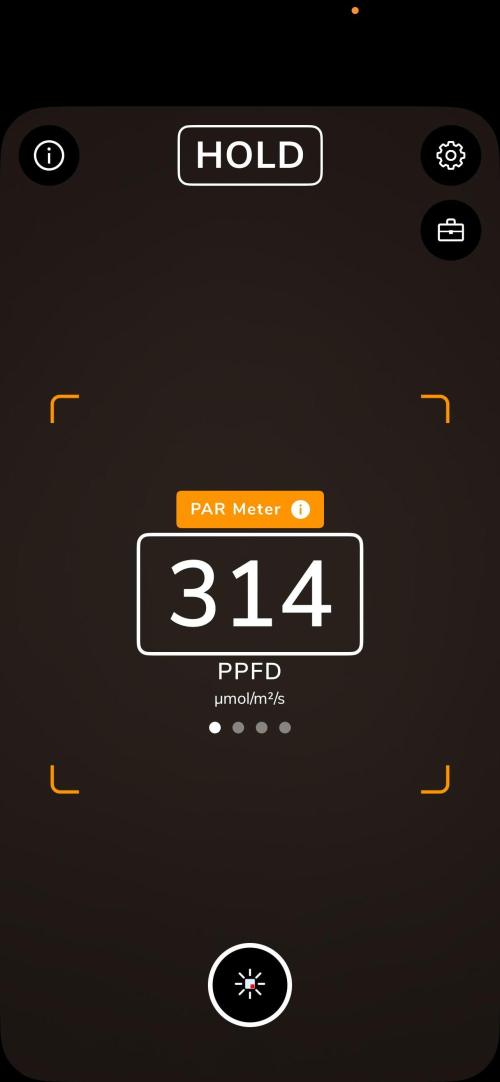This screenshot has height=1082, width=500.
Task: Tap the PAR Meter info chip
Action: (250, 509)
